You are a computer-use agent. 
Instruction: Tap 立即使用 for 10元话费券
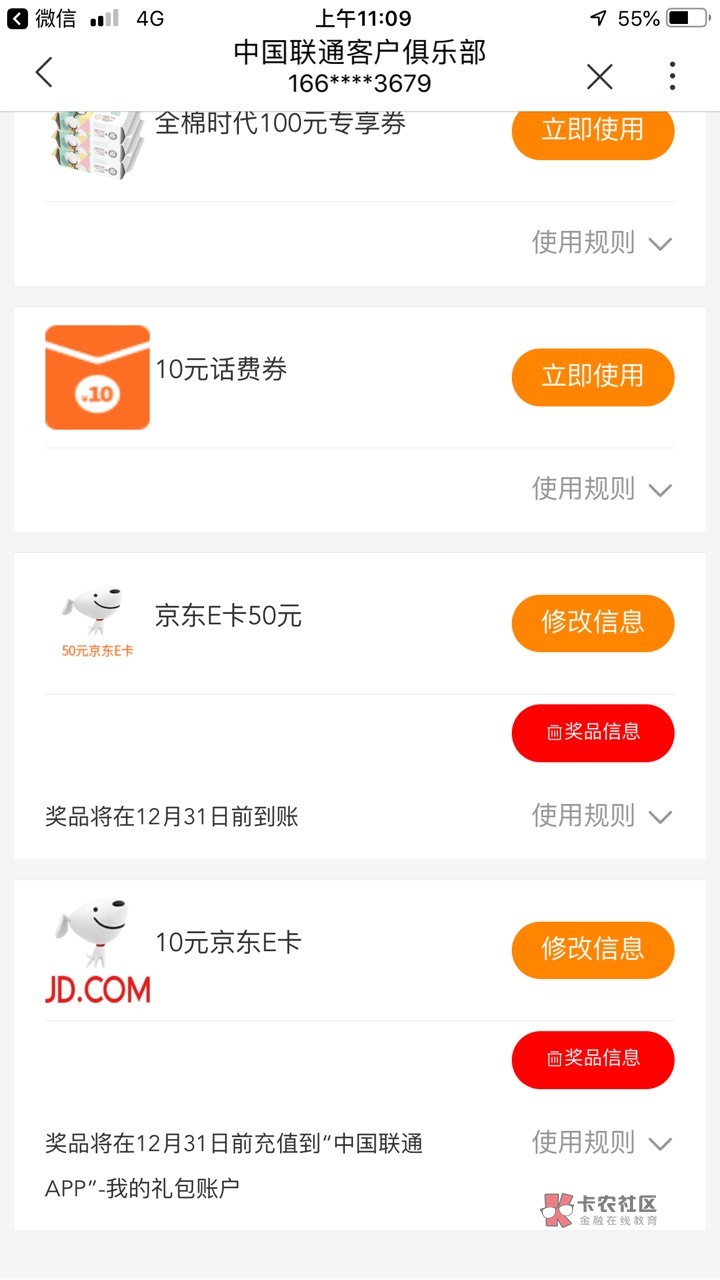[592, 376]
